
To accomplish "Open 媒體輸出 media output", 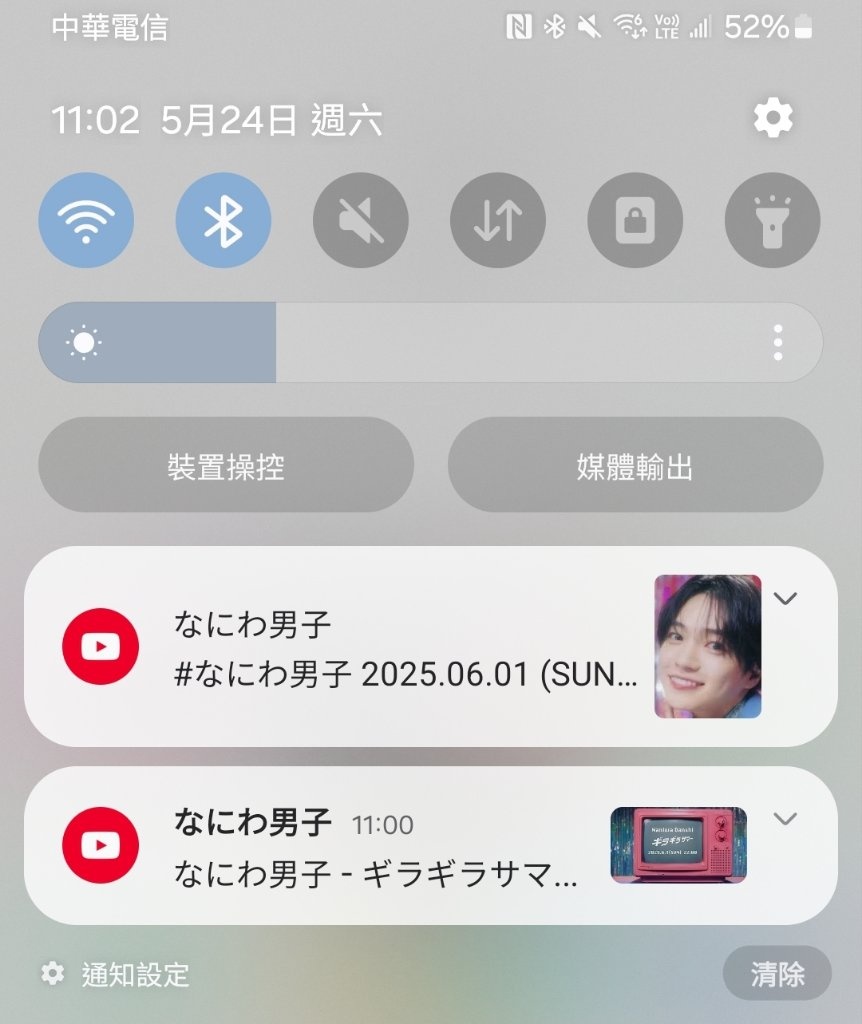I will point(635,466).
